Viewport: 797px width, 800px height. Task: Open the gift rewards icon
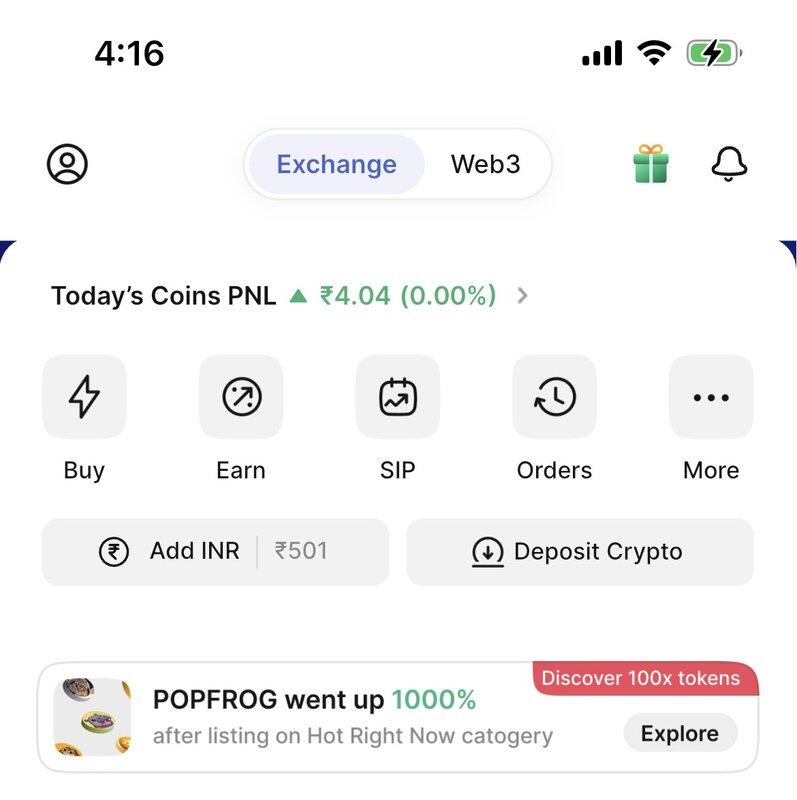[650, 164]
